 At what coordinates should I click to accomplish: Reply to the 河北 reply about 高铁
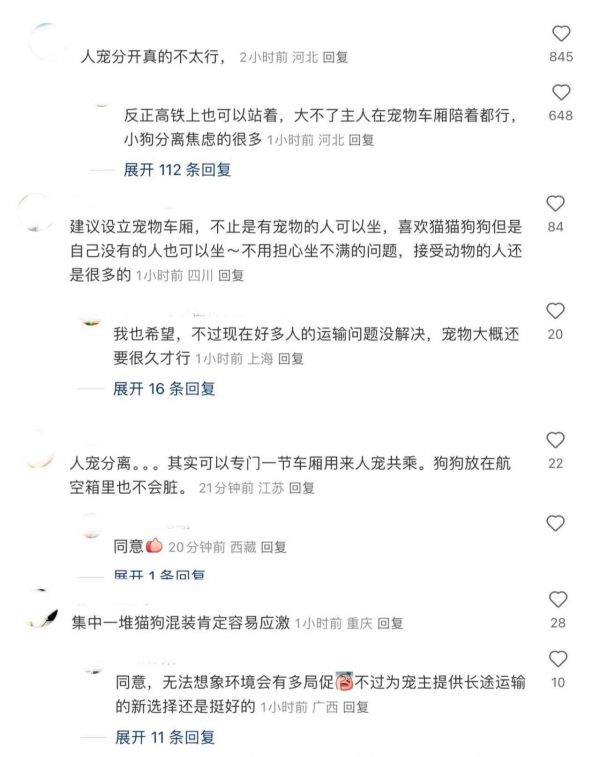click(x=361, y=141)
